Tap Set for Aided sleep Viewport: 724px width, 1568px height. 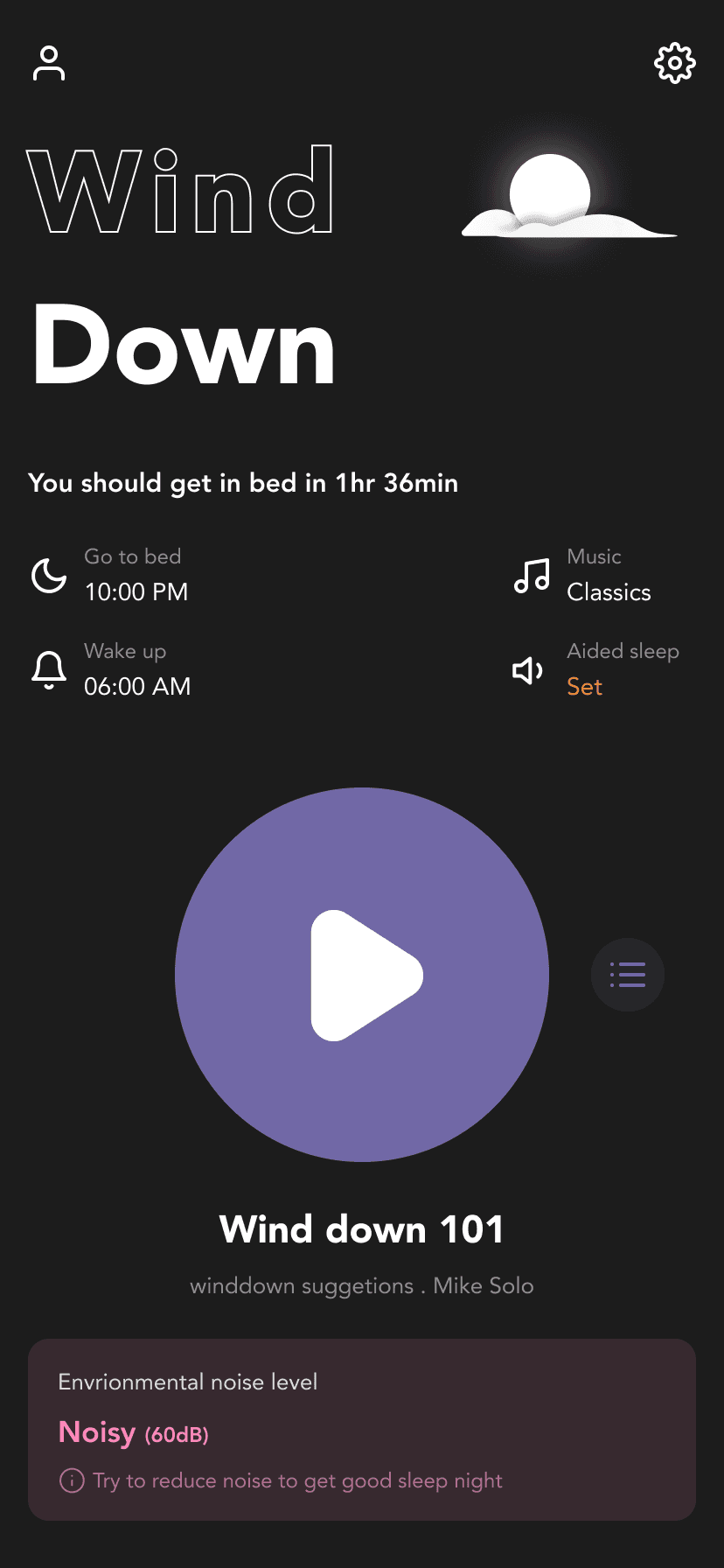(584, 687)
